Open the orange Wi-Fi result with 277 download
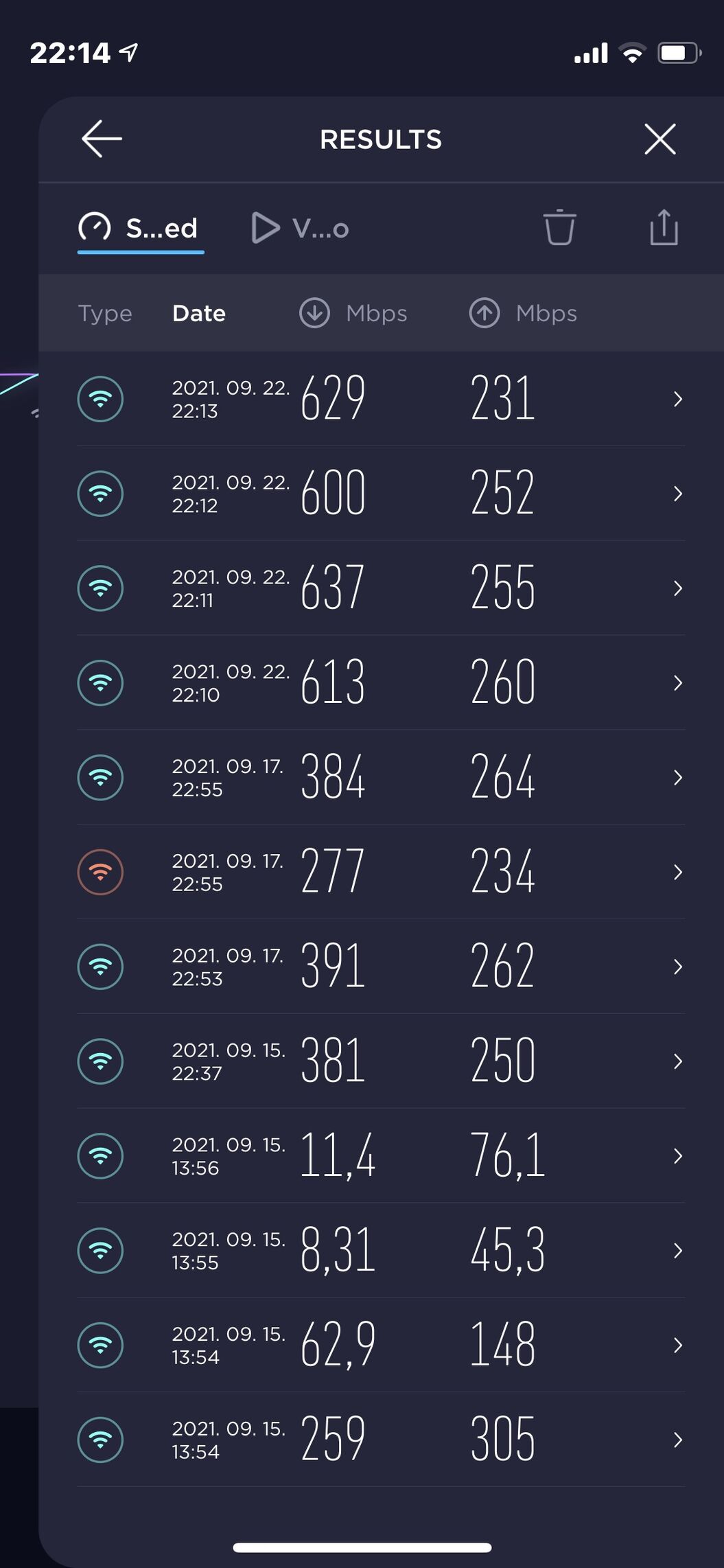 381,873
